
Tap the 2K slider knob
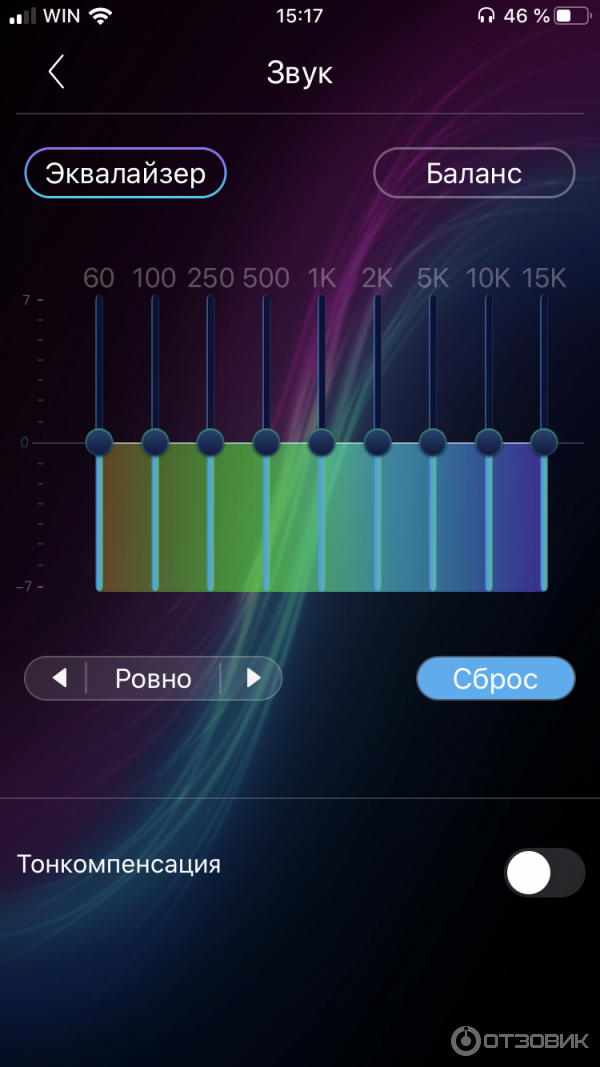[377, 442]
